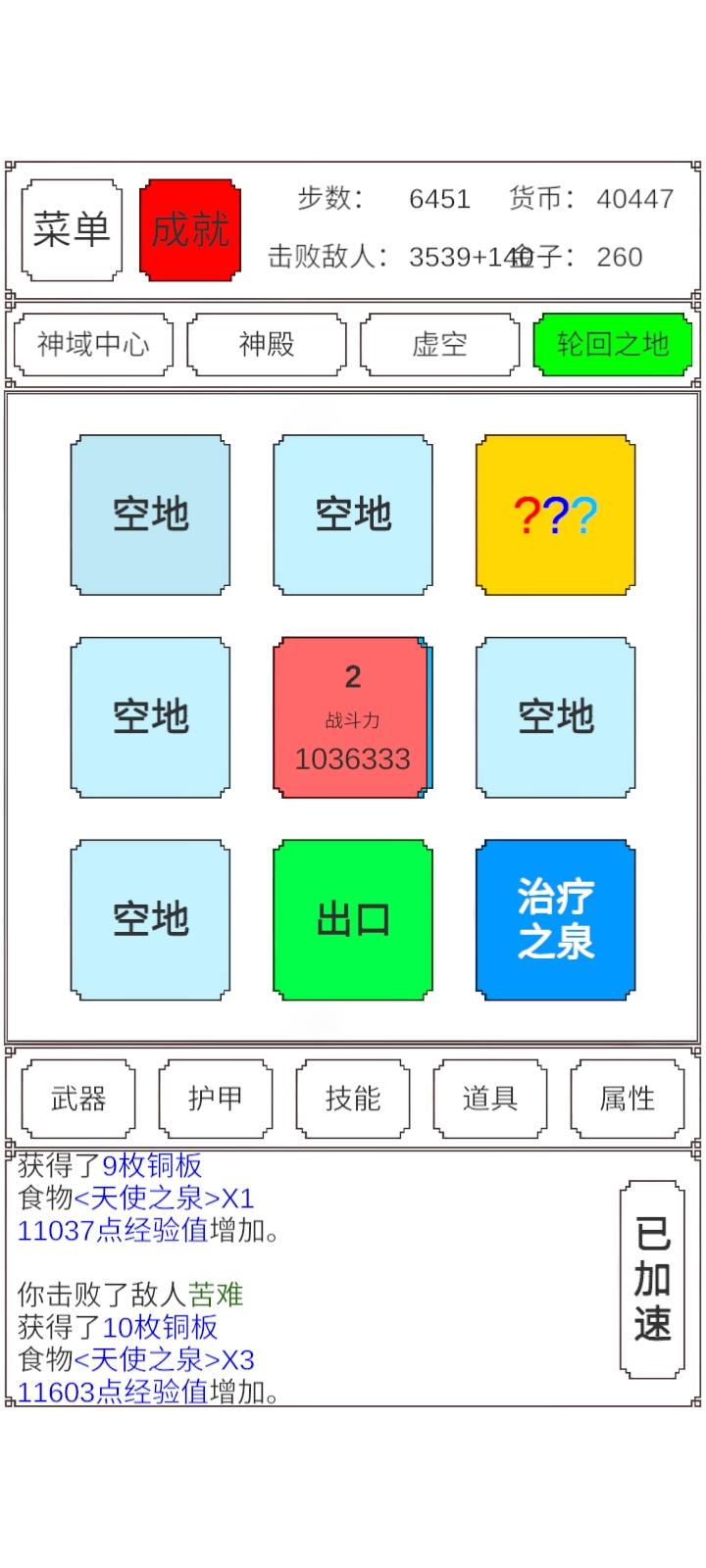Select the bottom-left 空地 tile
Viewport: 706px width, 1568px height.
149,918
